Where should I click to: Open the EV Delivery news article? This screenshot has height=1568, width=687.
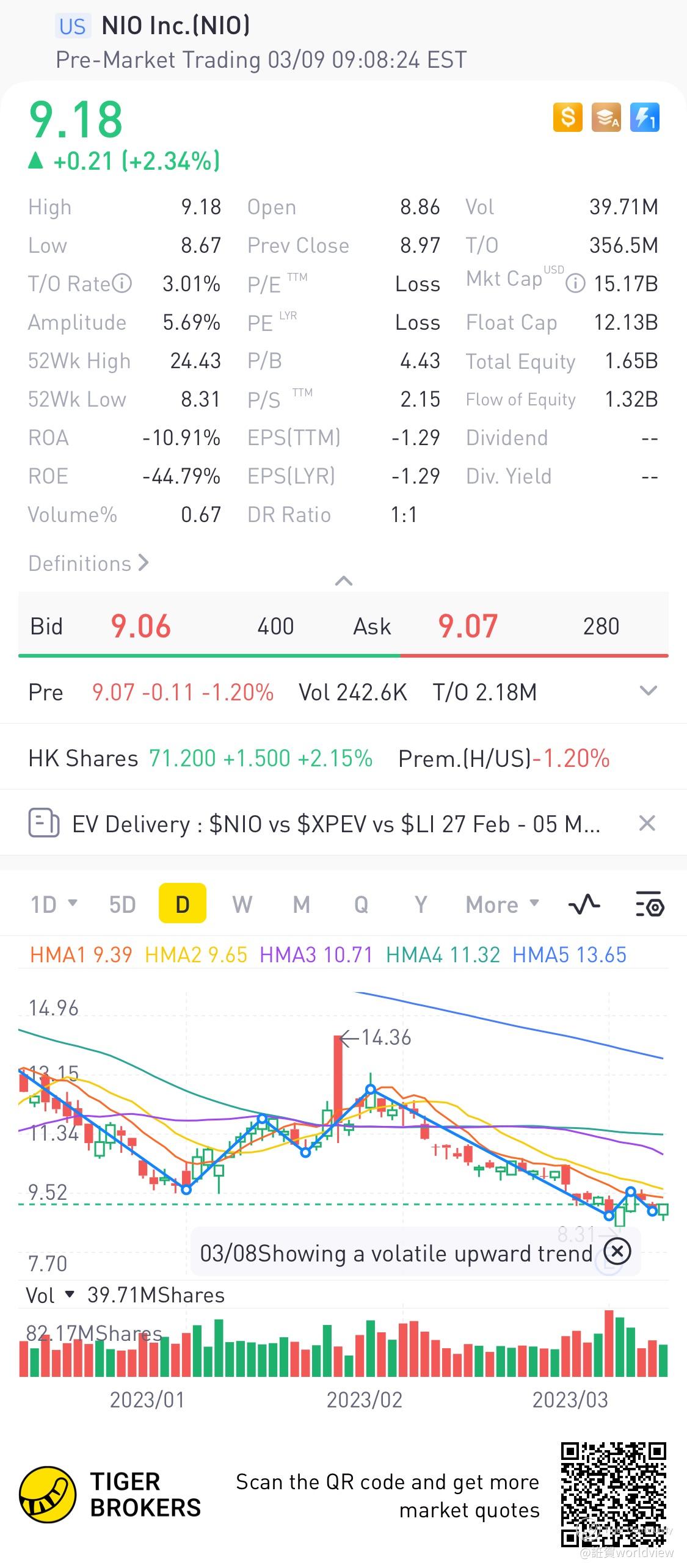point(336,824)
